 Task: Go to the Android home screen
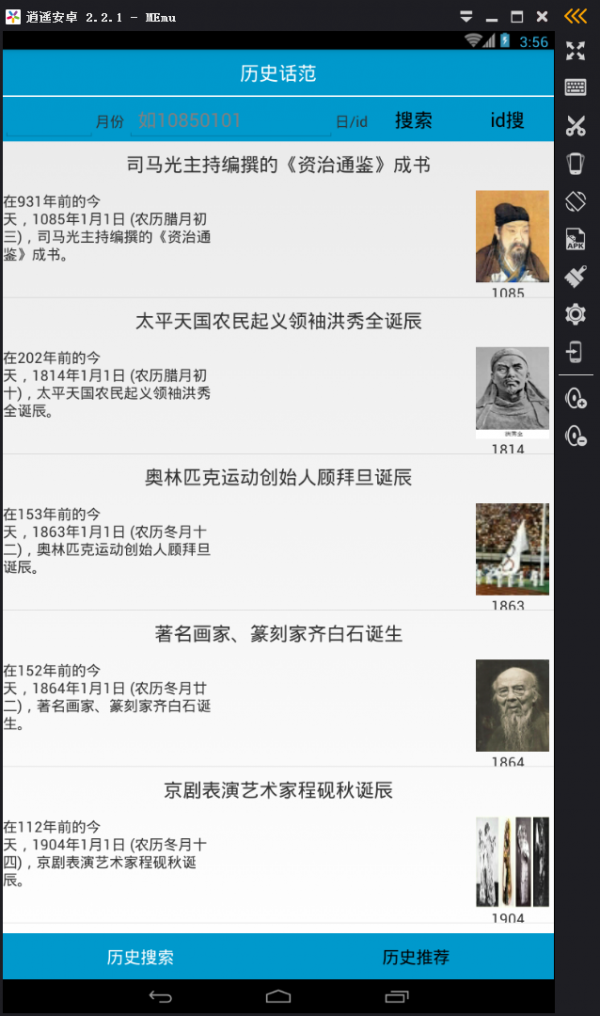(x=278, y=997)
